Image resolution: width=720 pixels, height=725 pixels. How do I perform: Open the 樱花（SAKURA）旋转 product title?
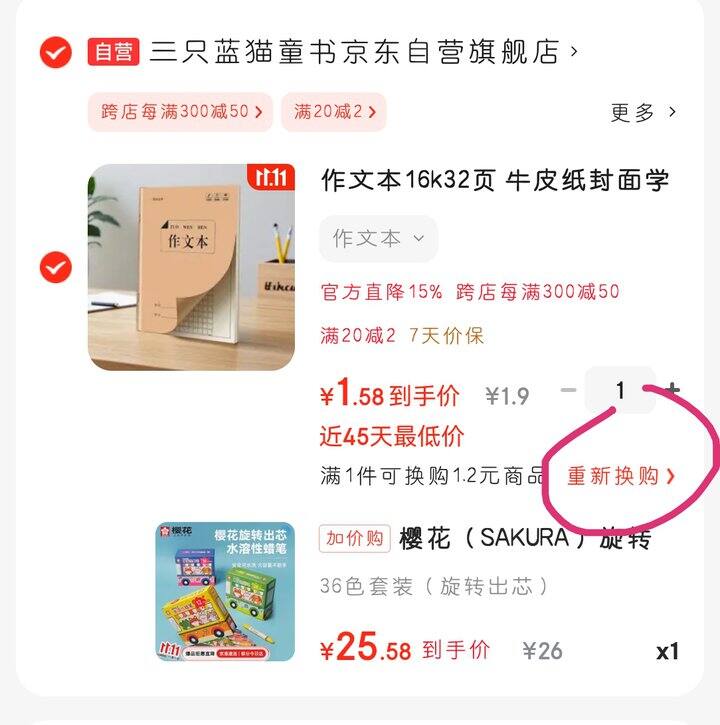pyautogui.click(x=525, y=539)
